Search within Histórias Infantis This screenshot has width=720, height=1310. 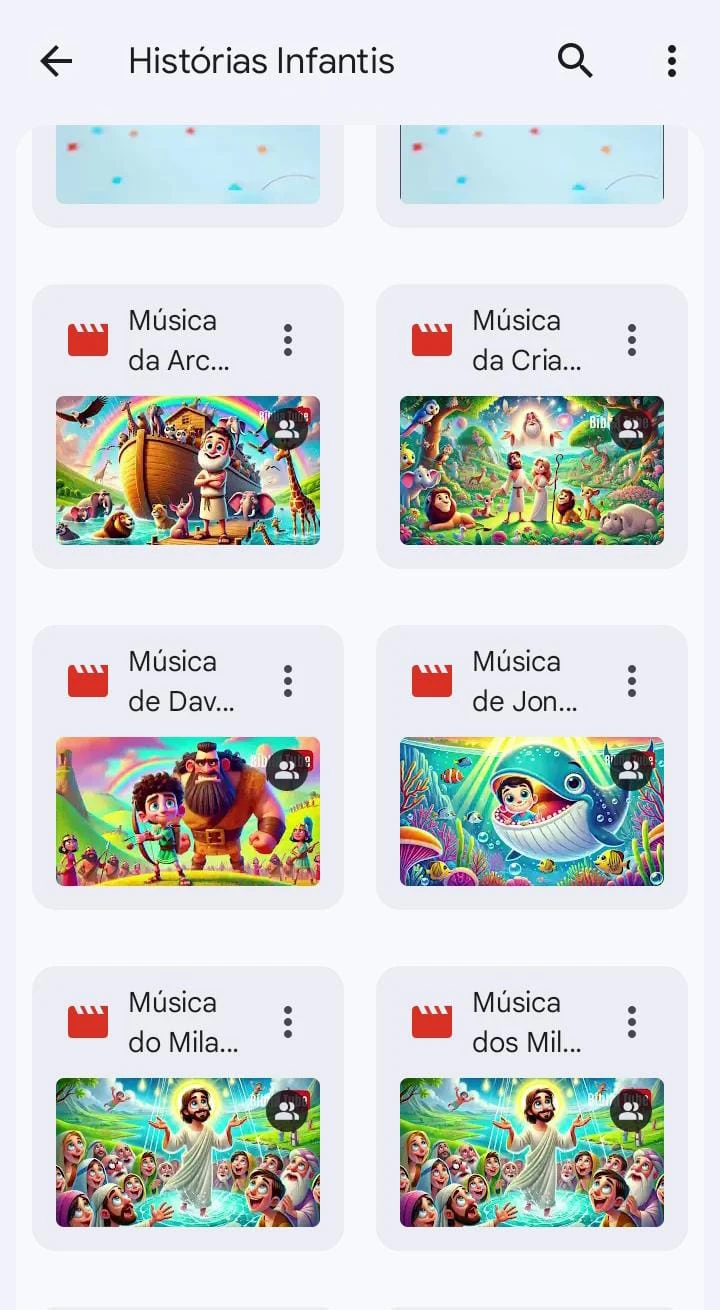point(575,62)
